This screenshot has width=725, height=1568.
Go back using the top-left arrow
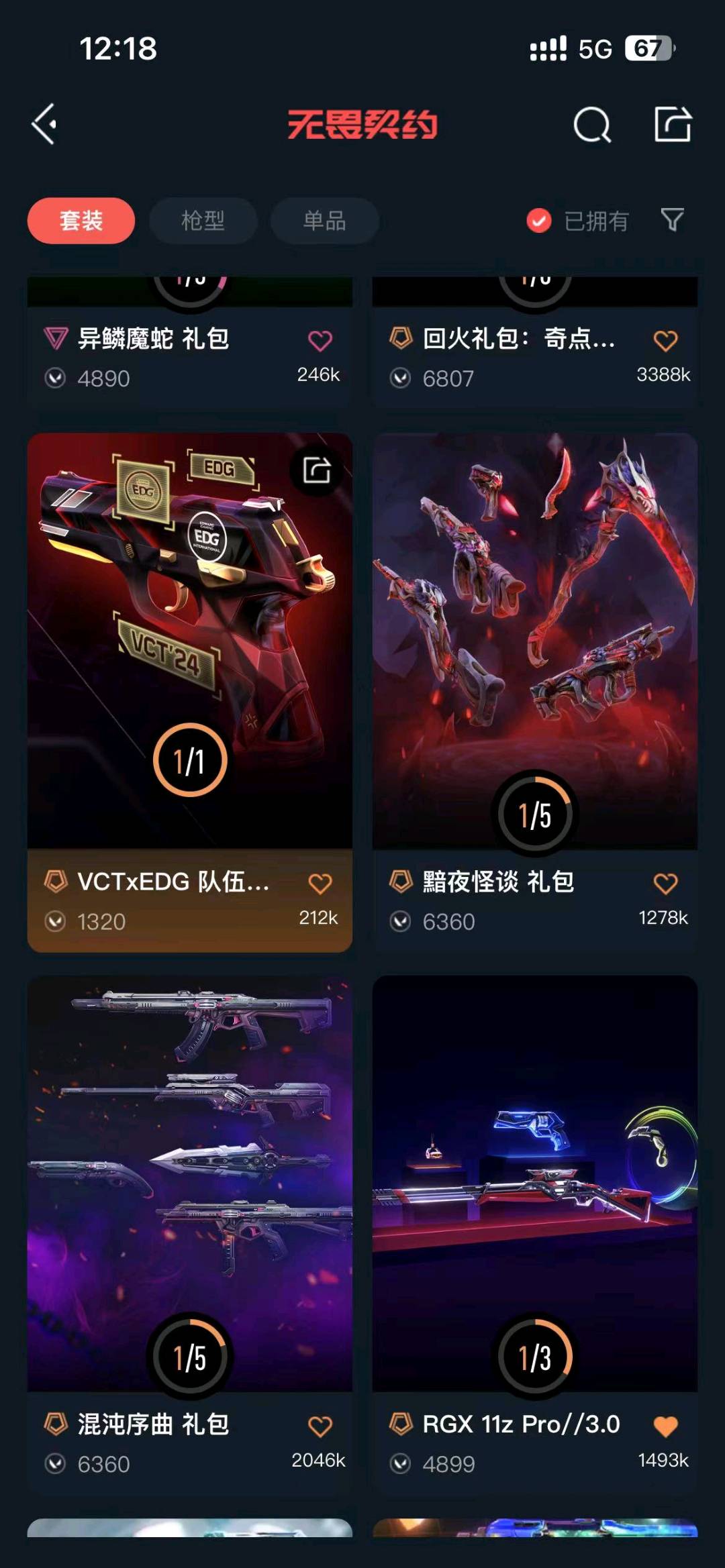44,124
